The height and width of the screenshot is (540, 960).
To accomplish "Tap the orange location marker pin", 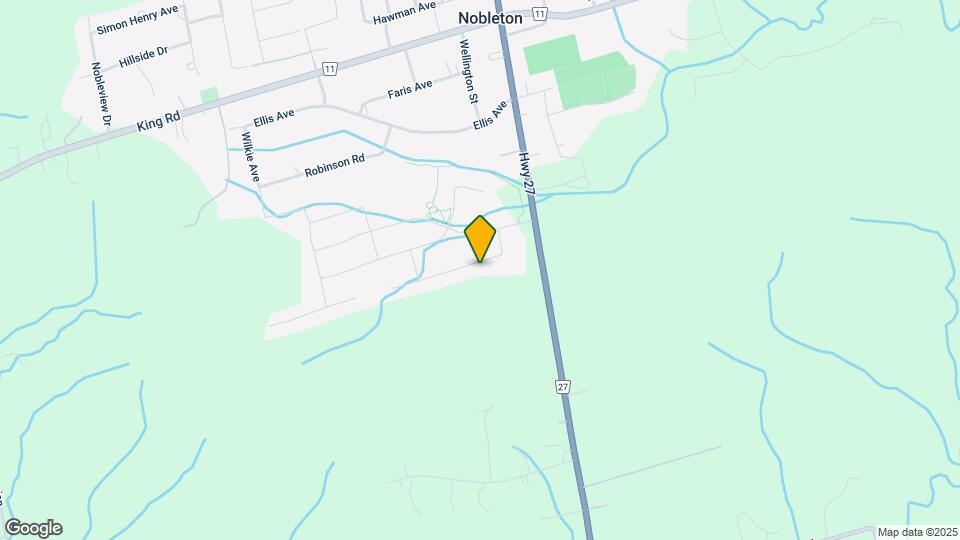I will tap(480, 238).
